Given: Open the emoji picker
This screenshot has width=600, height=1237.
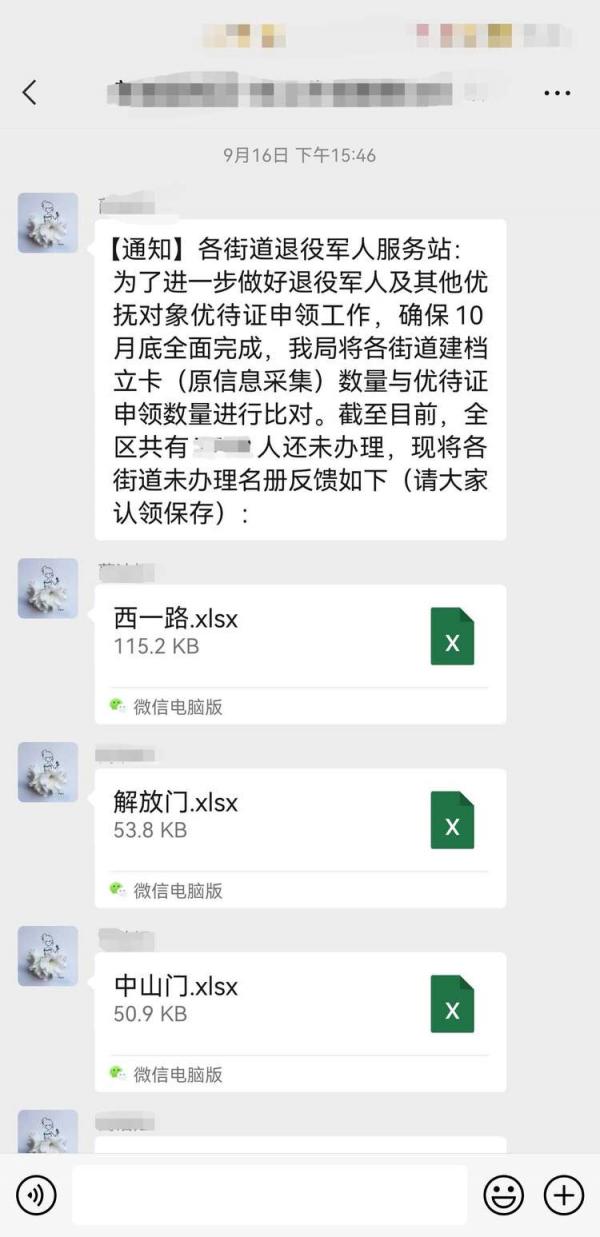Looking at the screenshot, I should click(504, 1195).
